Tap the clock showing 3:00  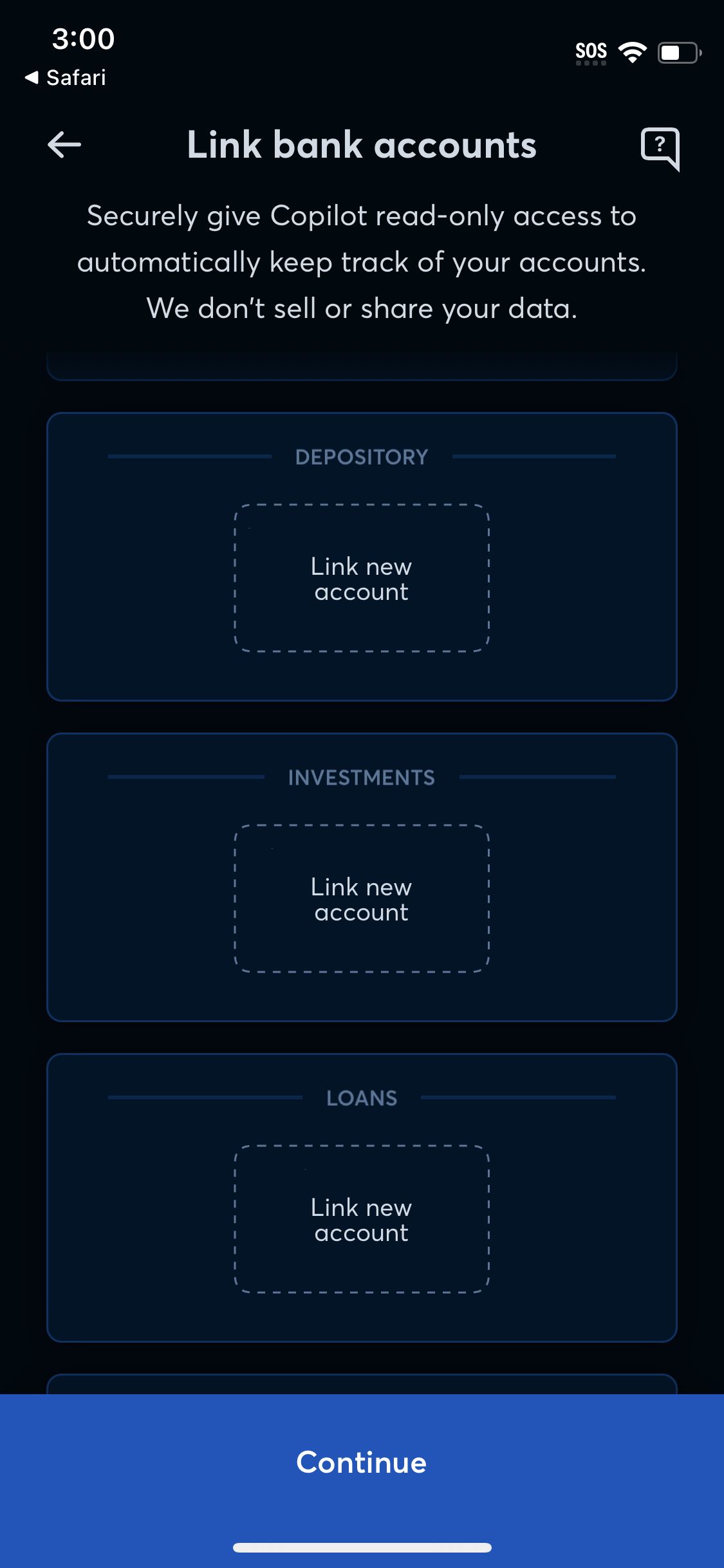pos(83,39)
